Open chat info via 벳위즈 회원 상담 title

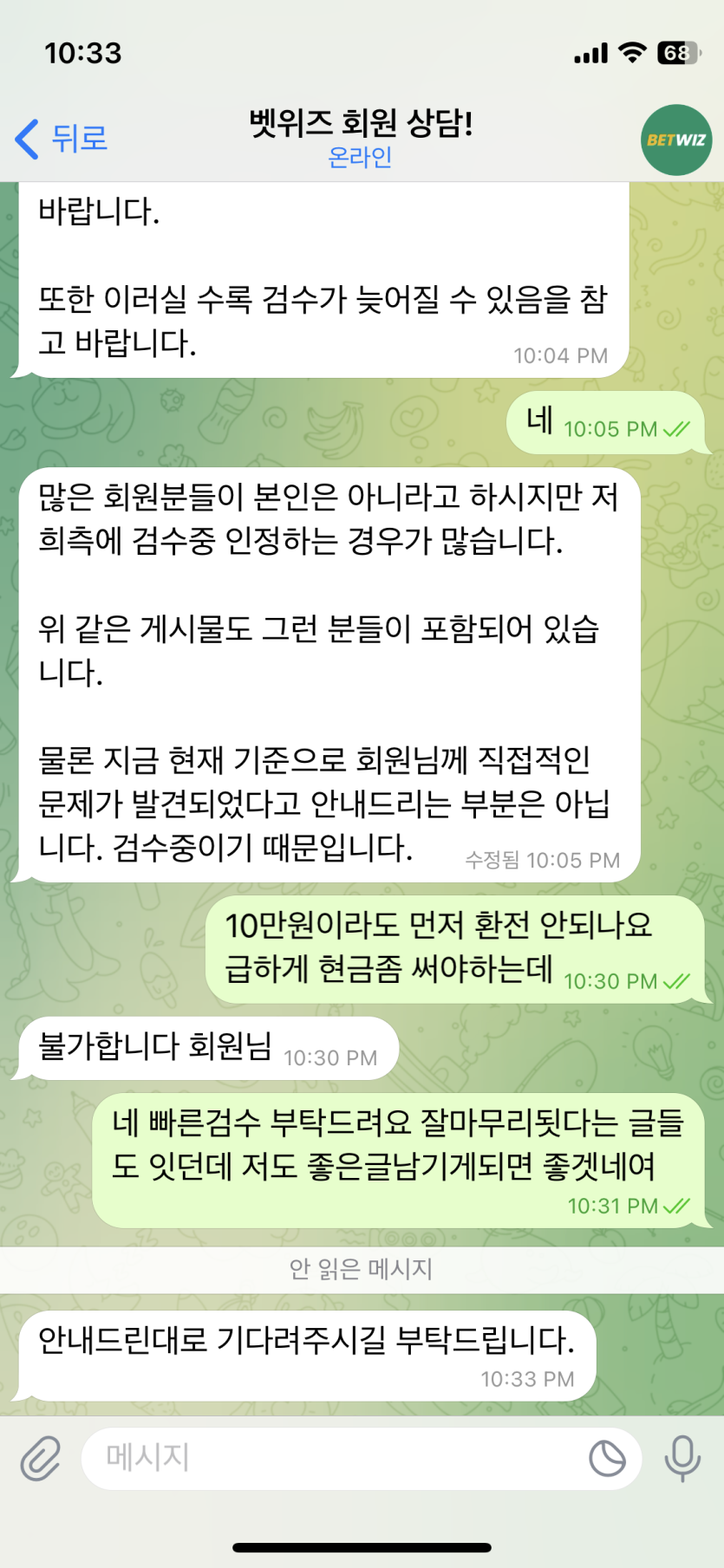click(361, 124)
